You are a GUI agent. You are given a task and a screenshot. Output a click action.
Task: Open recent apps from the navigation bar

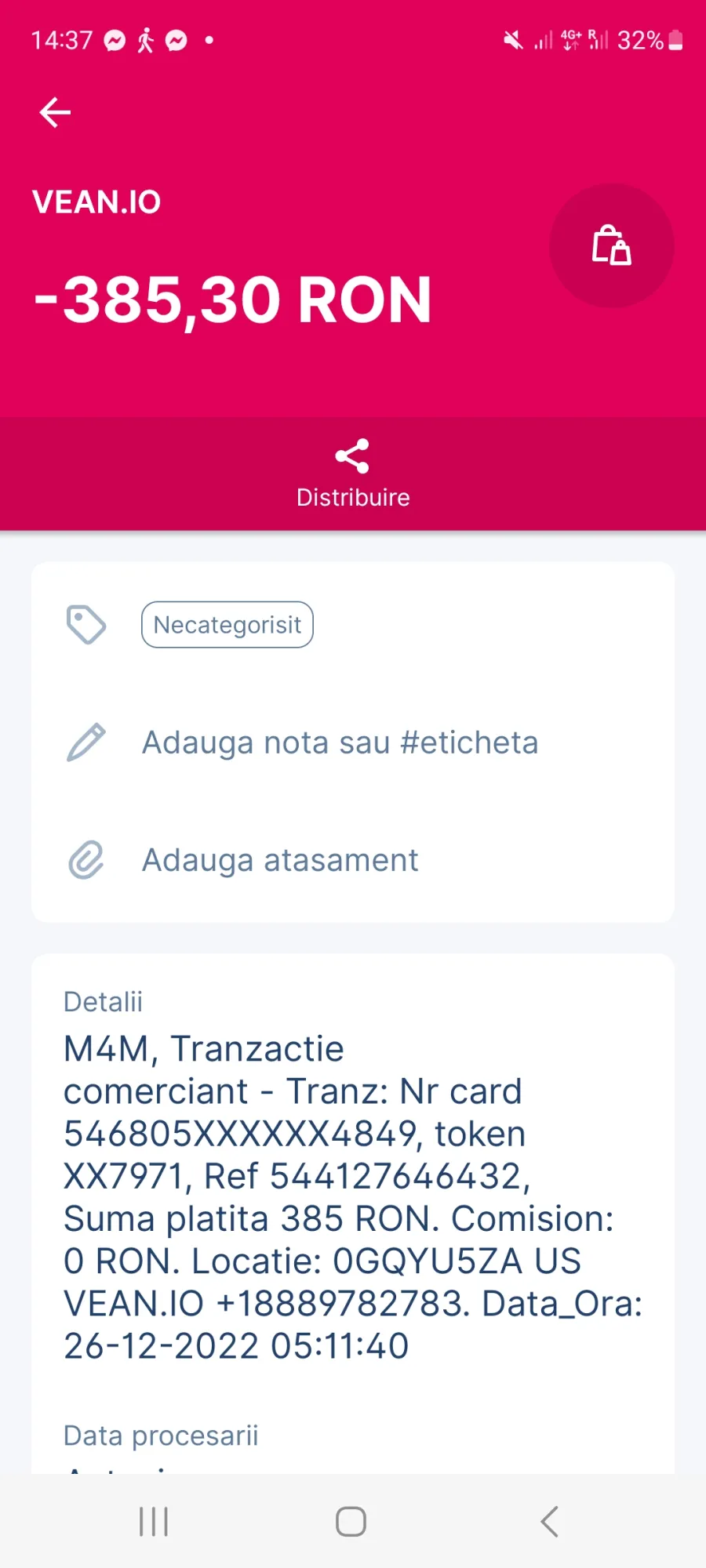154,1522
